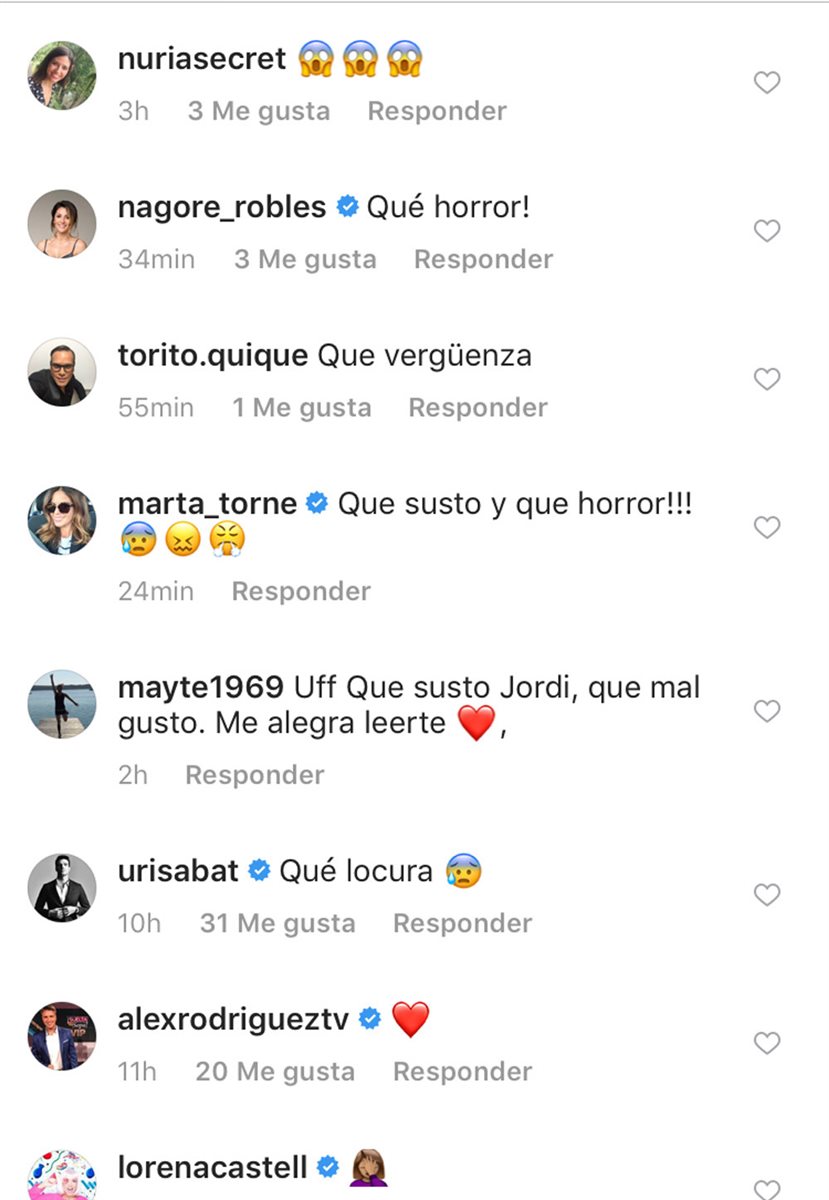Open marta_torne's profile photo
Screen dimensions: 829x1200
(x=62, y=520)
